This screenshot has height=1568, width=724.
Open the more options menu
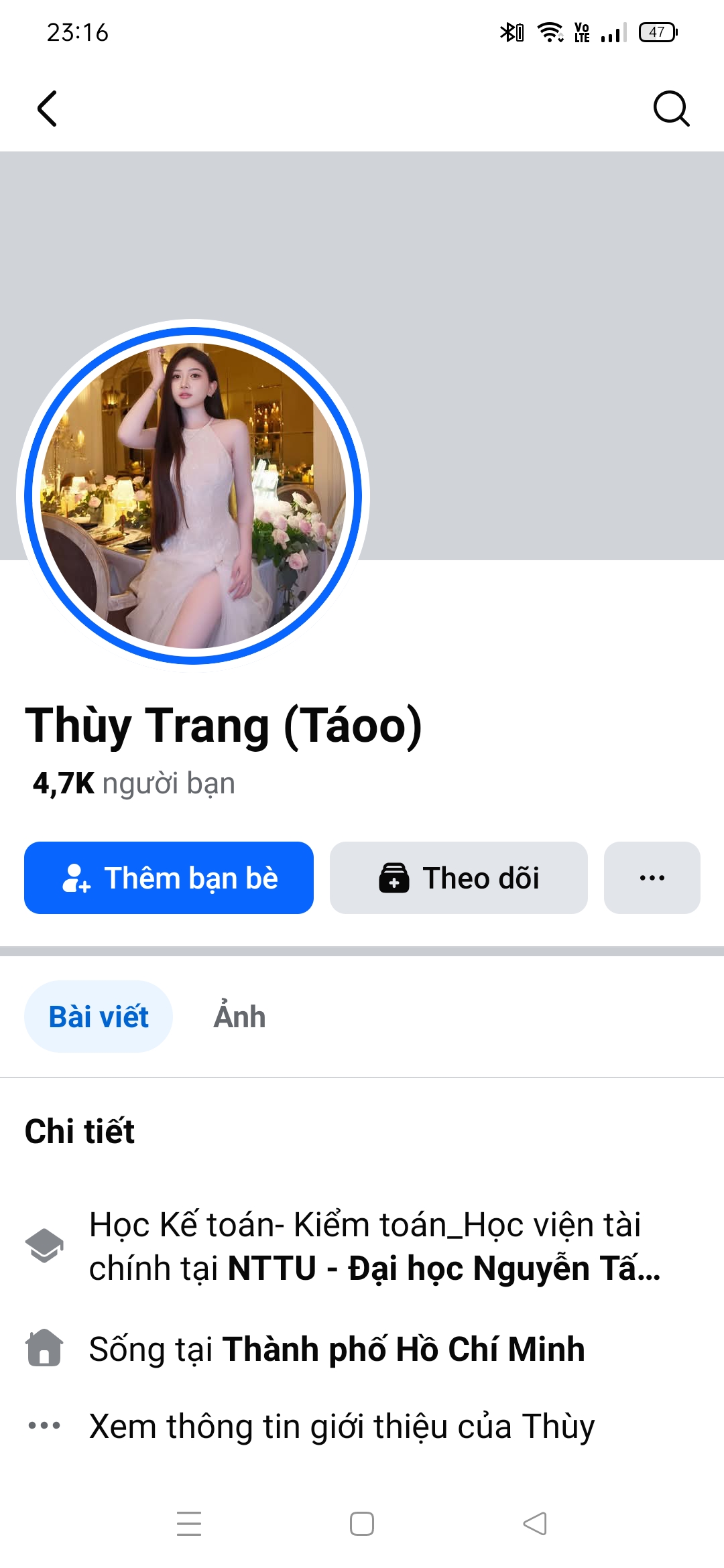pos(652,878)
